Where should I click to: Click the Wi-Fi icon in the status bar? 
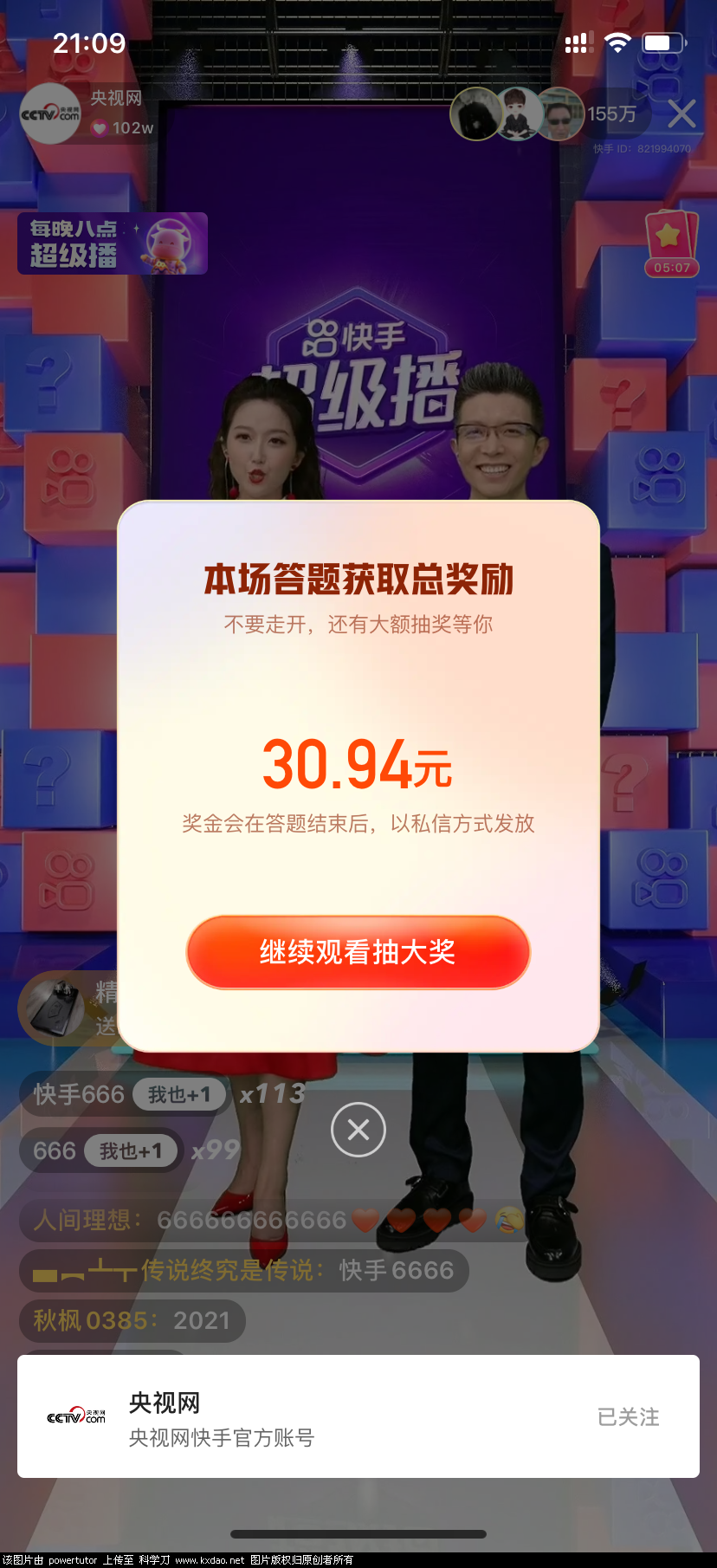tap(617, 42)
